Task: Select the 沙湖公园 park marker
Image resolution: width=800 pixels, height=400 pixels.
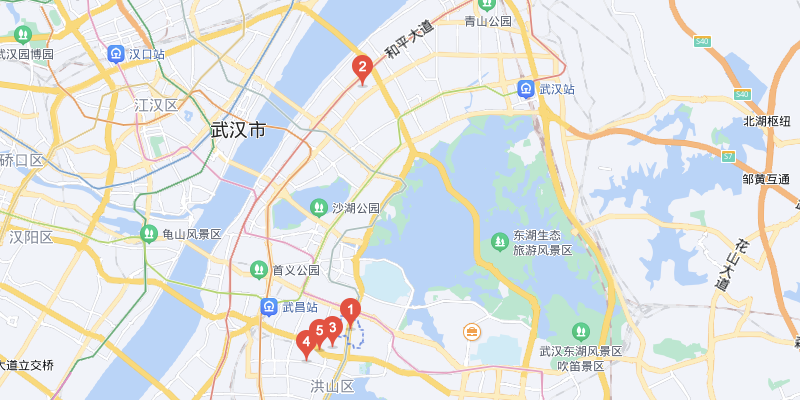Action: pos(318,208)
